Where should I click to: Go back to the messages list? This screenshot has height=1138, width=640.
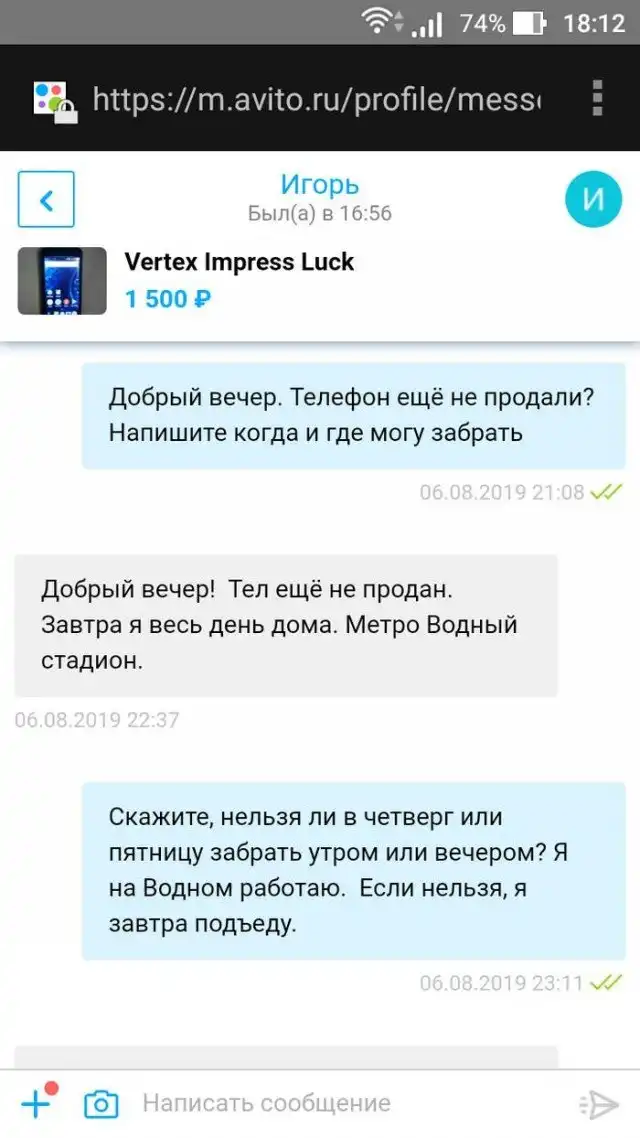tap(46, 199)
